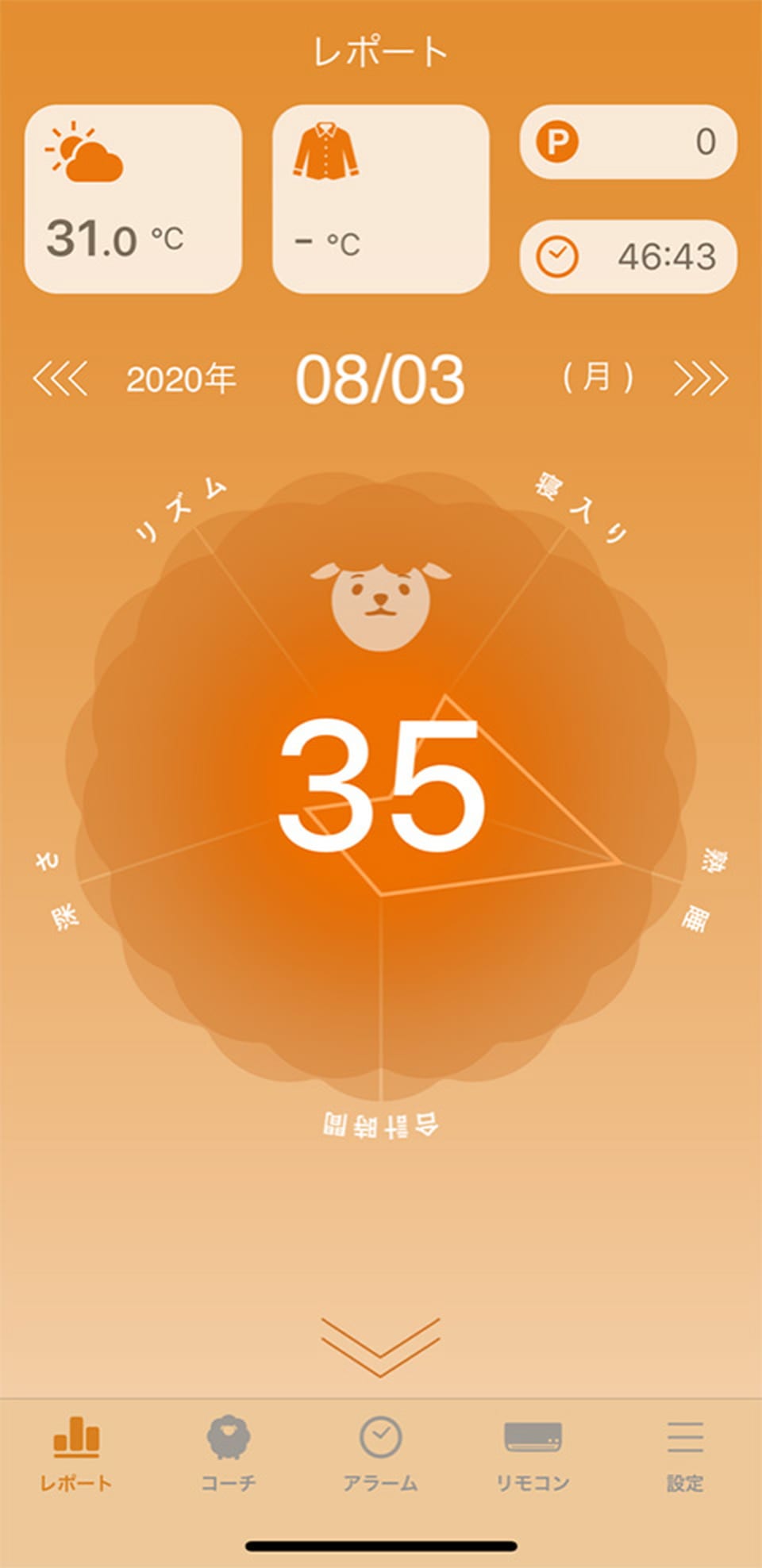Expand report details with the down chevron
Viewport: 762px width, 1568px height.
pos(380,1347)
